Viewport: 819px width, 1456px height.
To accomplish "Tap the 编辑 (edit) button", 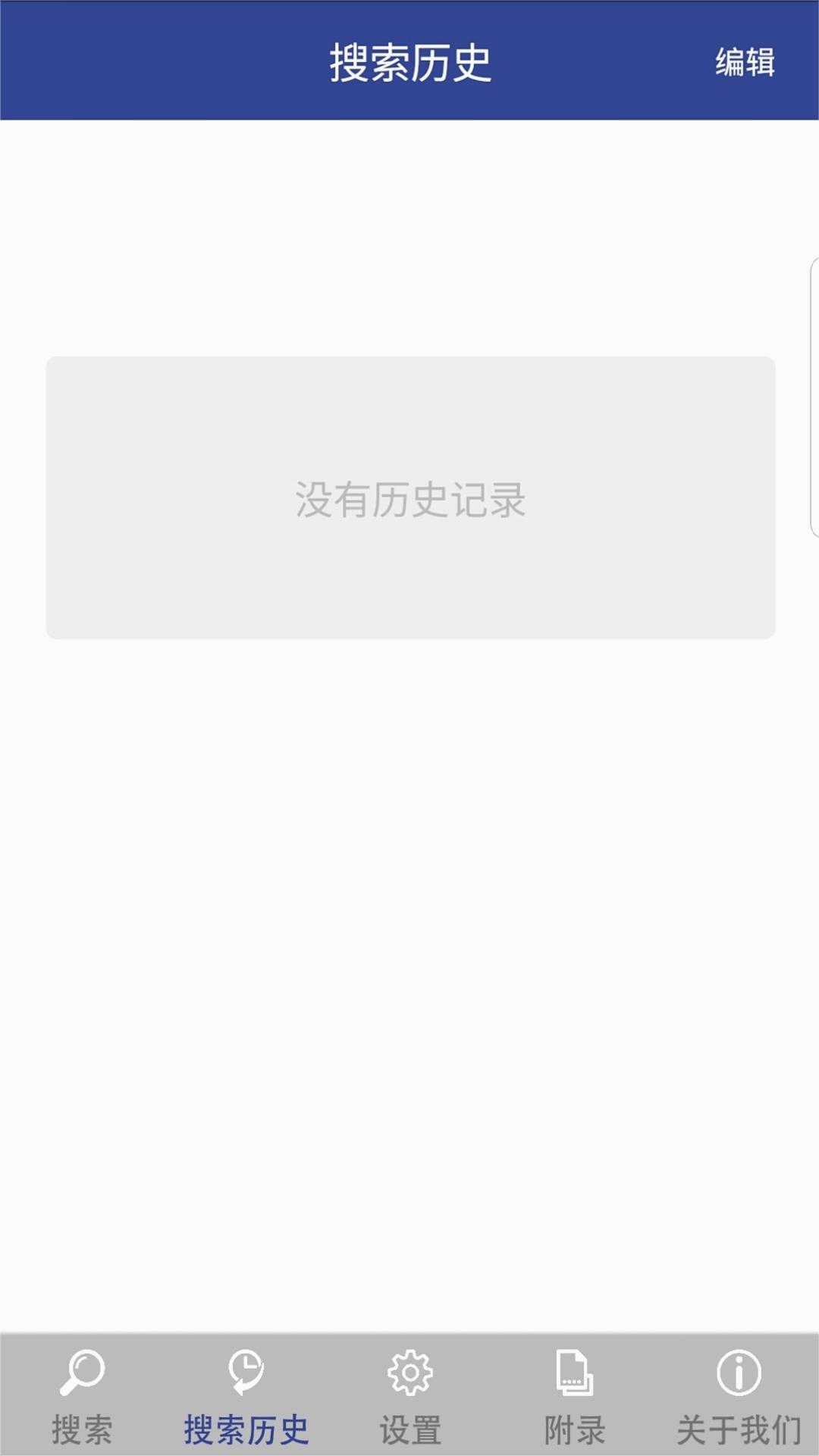I will (x=745, y=62).
